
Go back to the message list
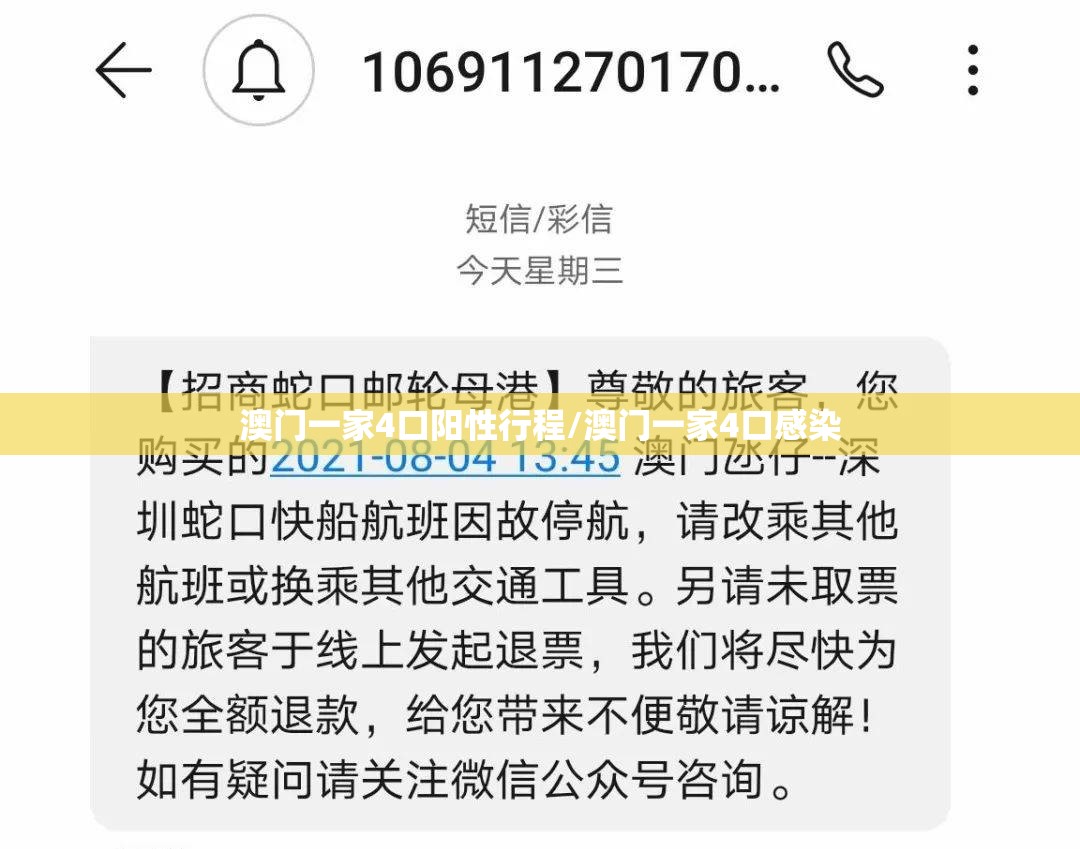(x=122, y=70)
